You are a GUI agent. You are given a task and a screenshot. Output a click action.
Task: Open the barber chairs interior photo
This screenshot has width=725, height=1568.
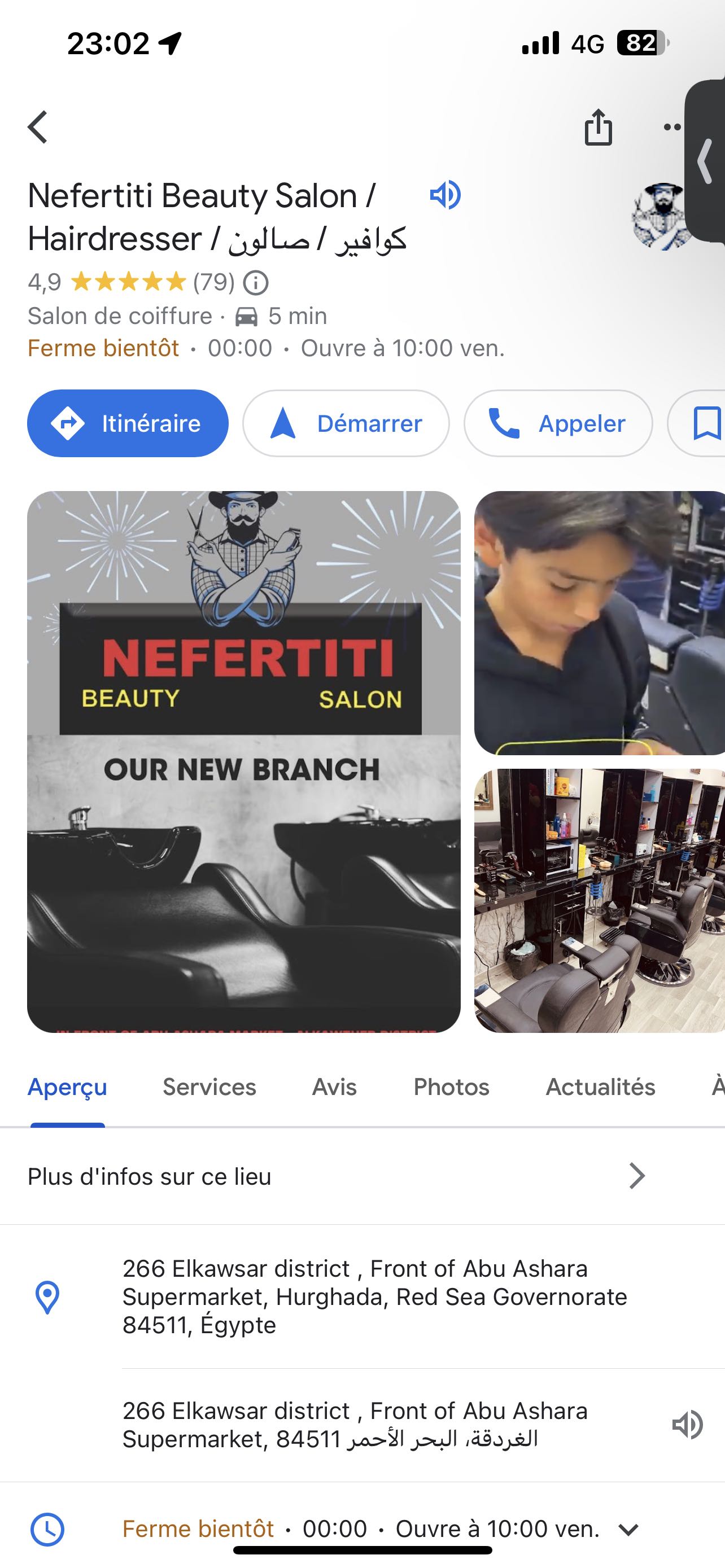tap(600, 901)
